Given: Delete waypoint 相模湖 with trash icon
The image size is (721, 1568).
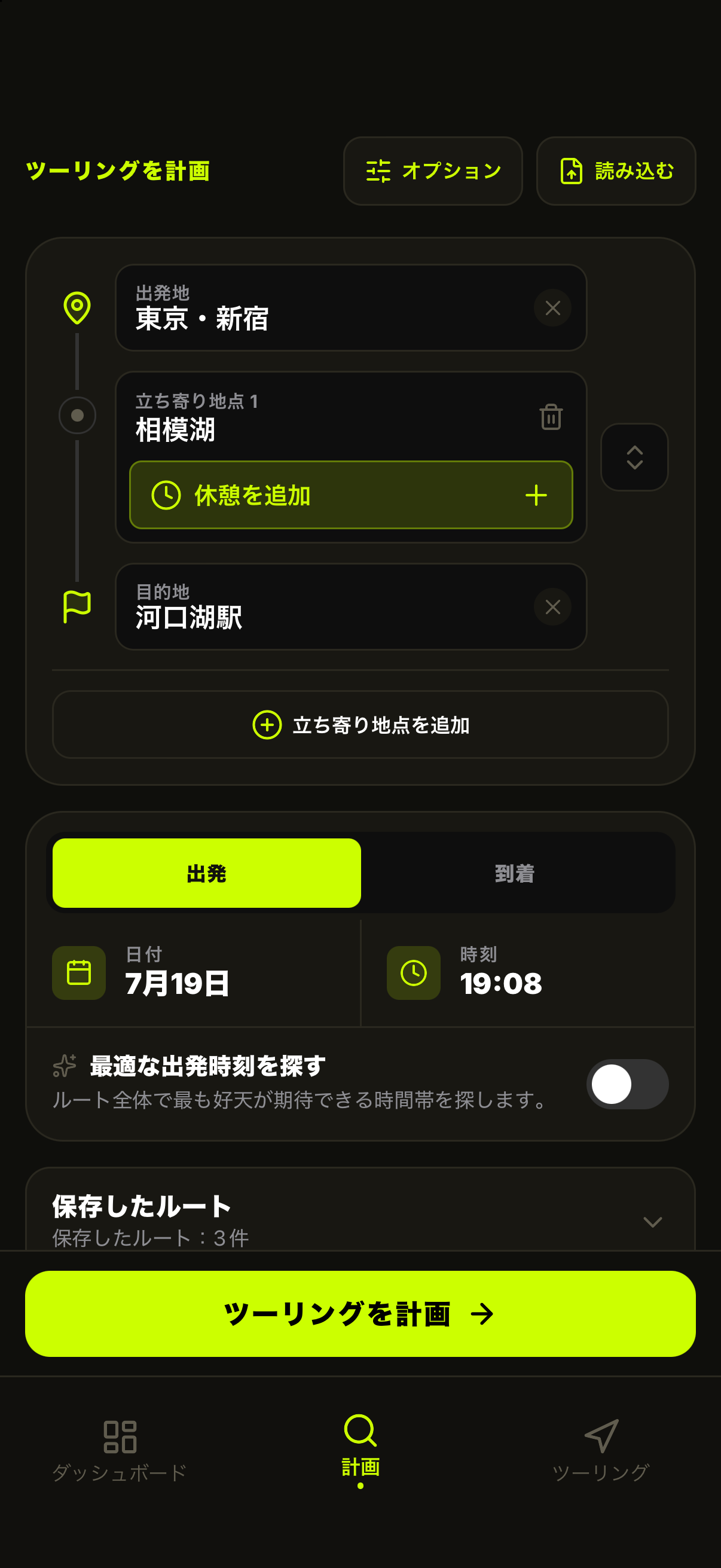Looking at the screenshot, I should pos(551,417).
